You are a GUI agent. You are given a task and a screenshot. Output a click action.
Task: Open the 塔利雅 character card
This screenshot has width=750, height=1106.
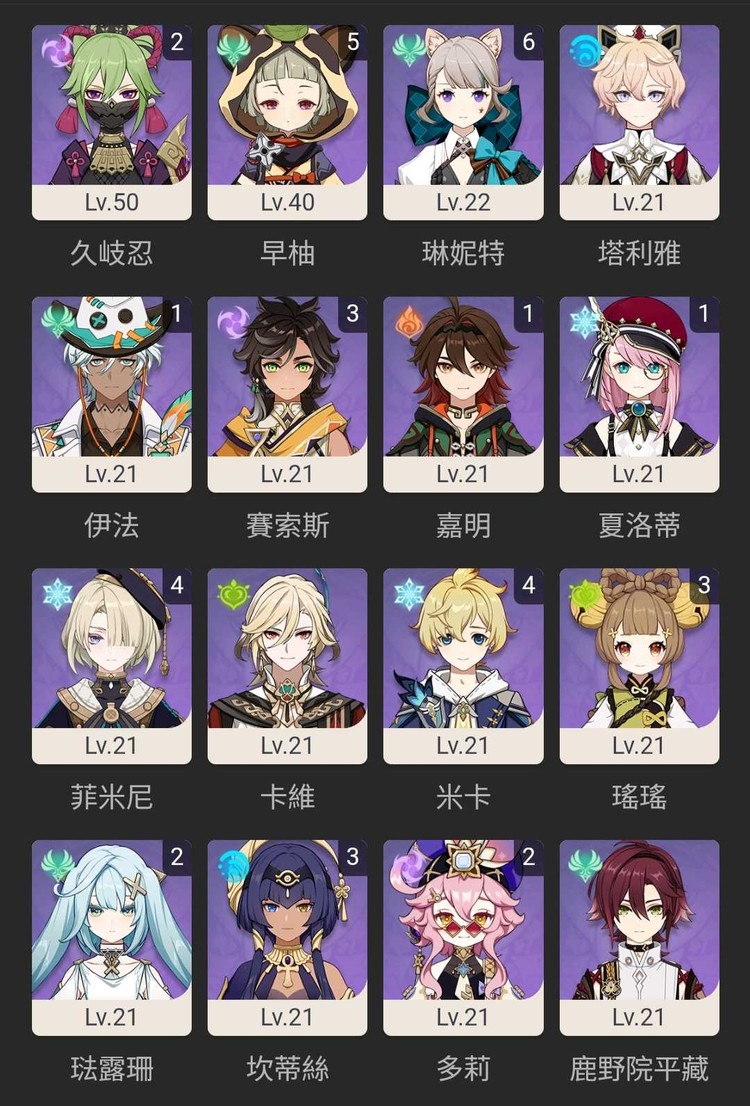point(639,122)
